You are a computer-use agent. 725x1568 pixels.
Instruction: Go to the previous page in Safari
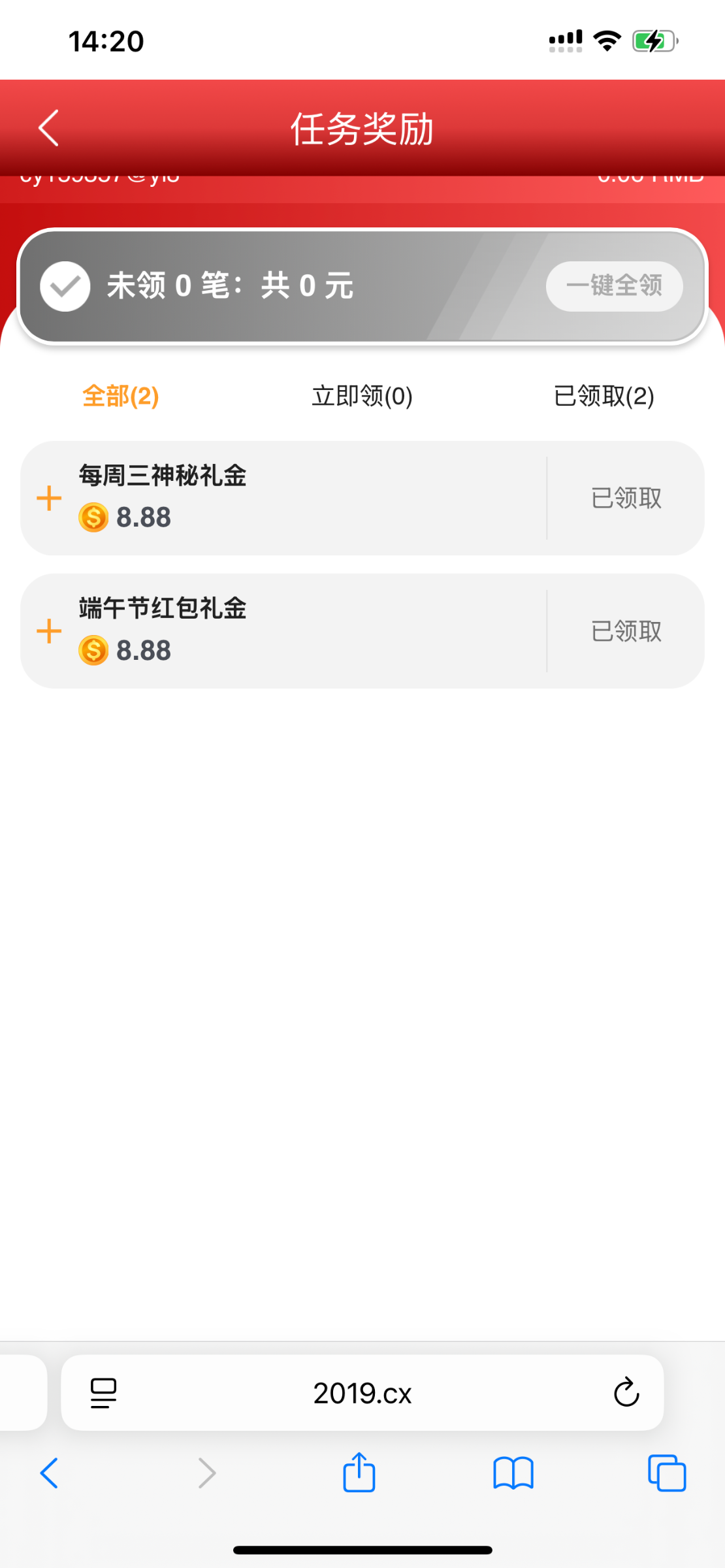coord(50,1474)
